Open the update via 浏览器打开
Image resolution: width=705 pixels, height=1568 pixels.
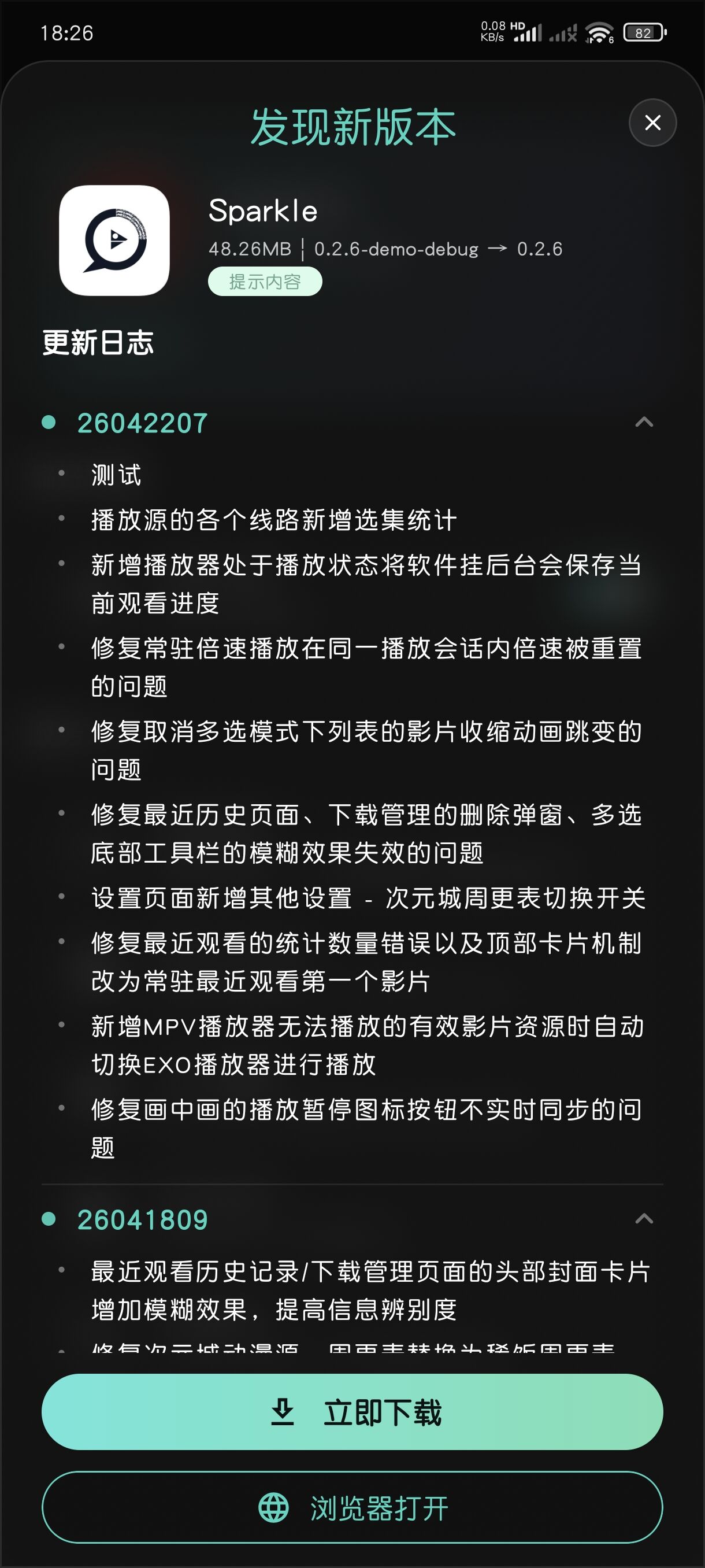[352, 1507]
